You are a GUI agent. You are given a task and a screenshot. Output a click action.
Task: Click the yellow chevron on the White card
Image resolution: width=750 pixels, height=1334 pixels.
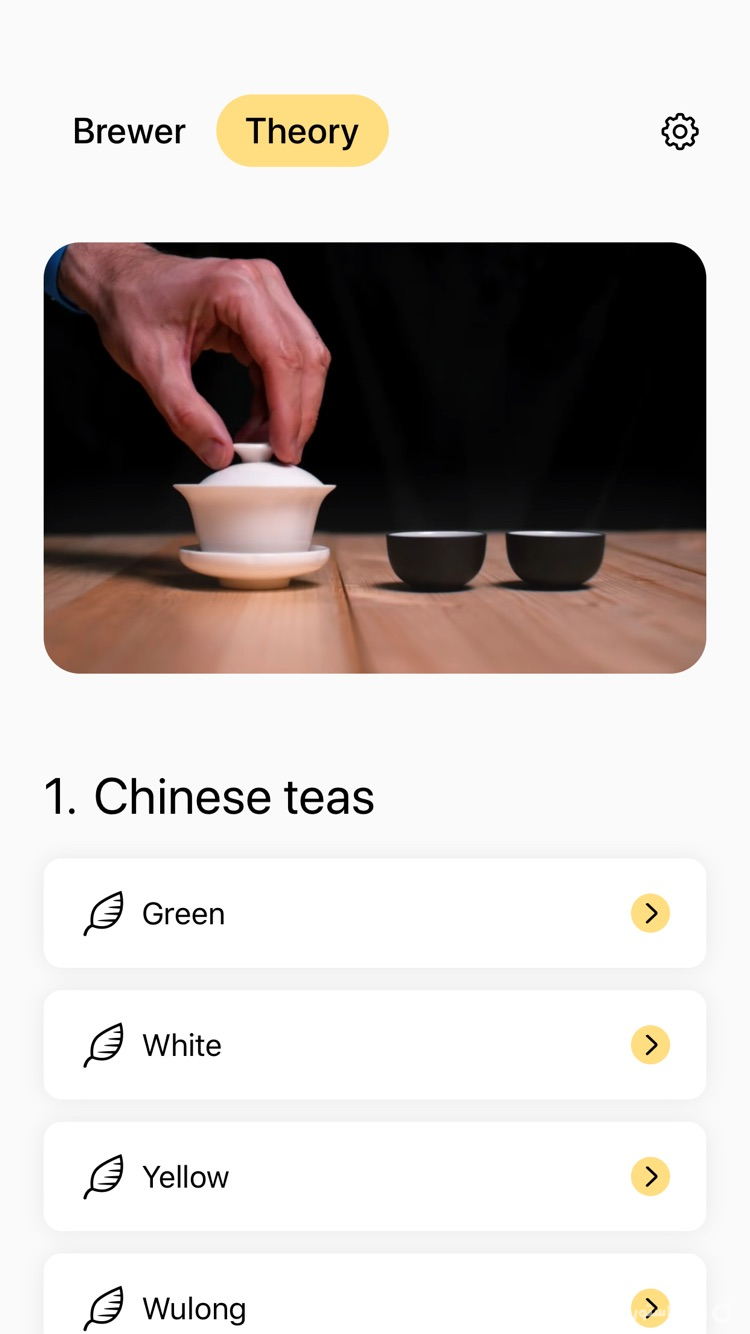[x=650, y=1044]
